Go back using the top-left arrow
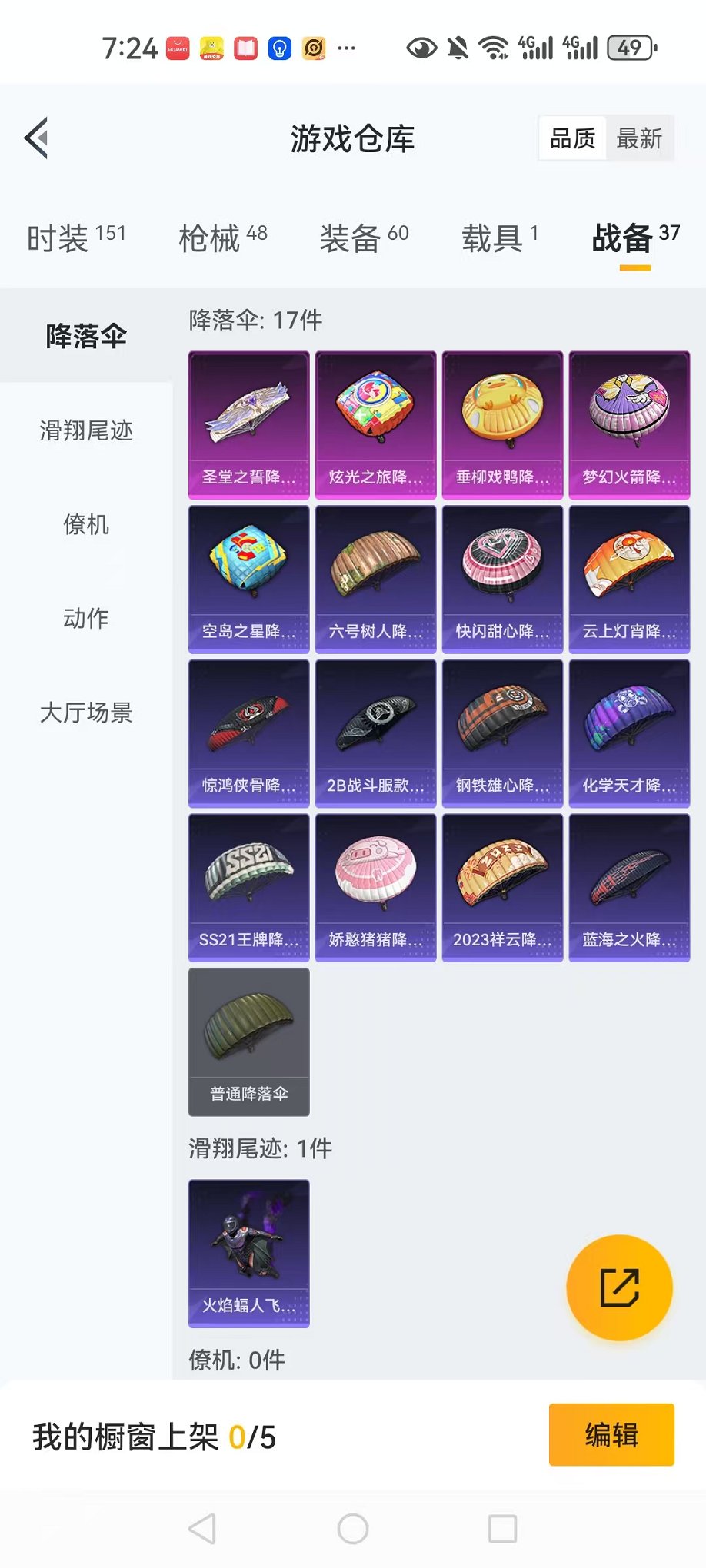Screen dimensions: 706x1568 37,138
